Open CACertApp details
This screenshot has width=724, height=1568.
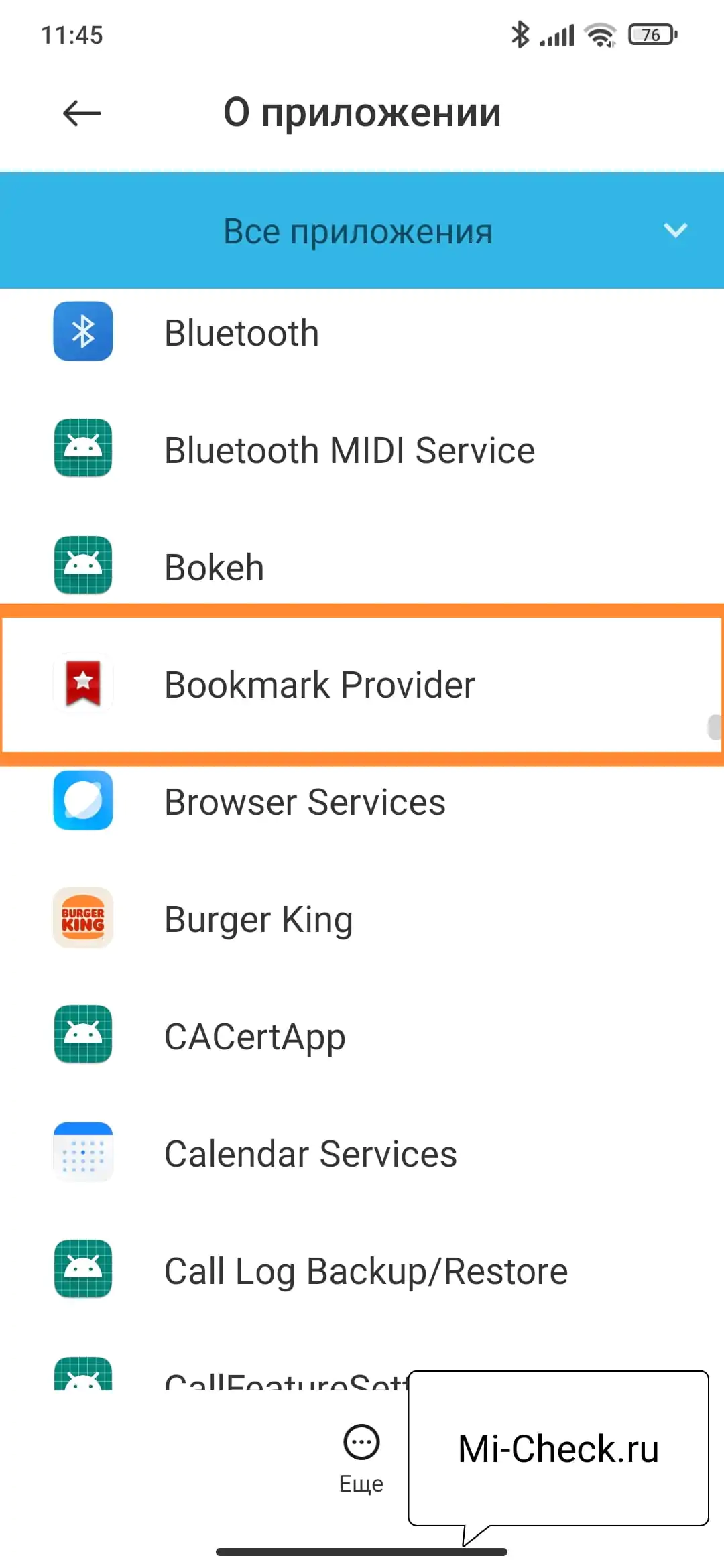pyautogui.click(x=255, y=1037)
